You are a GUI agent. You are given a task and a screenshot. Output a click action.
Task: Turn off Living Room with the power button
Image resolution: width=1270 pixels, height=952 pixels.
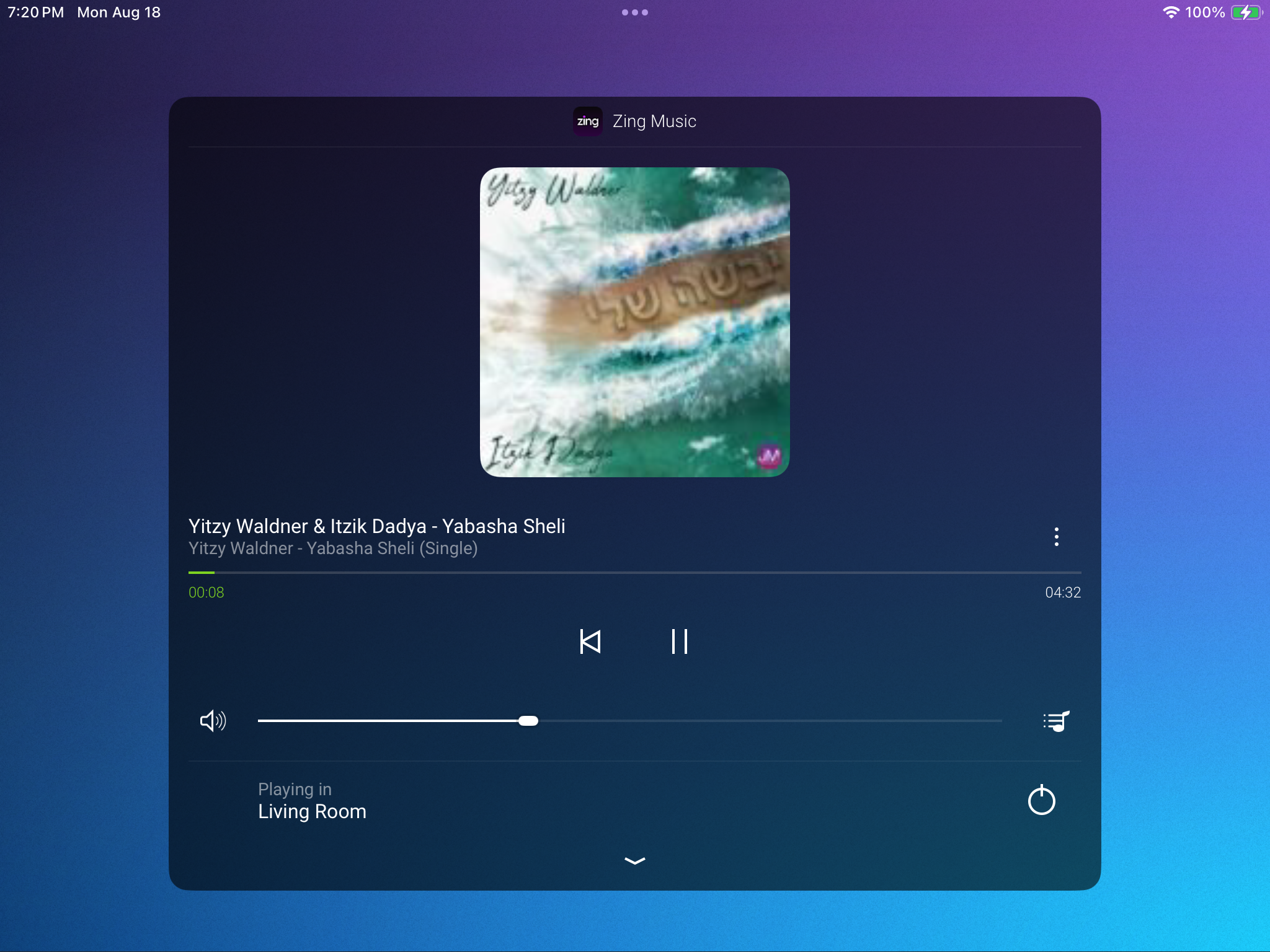(1041, 800)
